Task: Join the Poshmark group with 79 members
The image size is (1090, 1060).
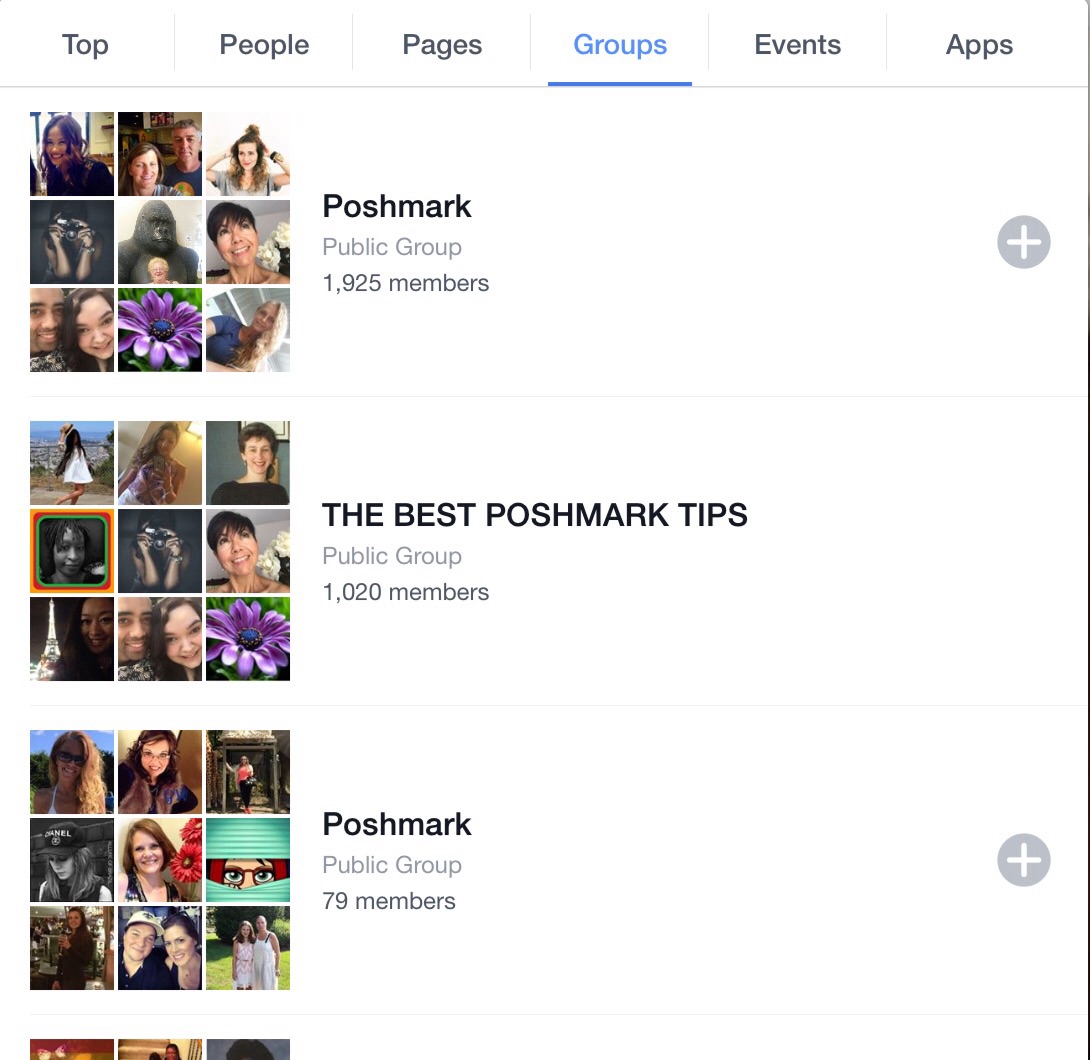Action: pyautogui.click(x=1023, y=860)
